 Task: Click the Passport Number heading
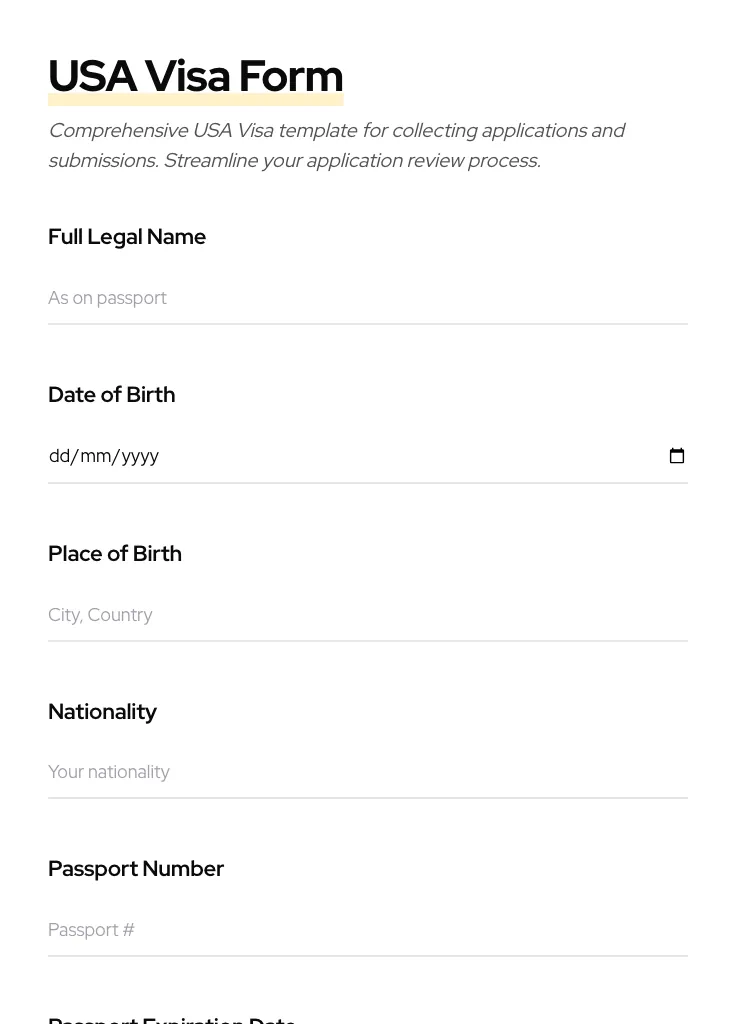coord(136,868)
